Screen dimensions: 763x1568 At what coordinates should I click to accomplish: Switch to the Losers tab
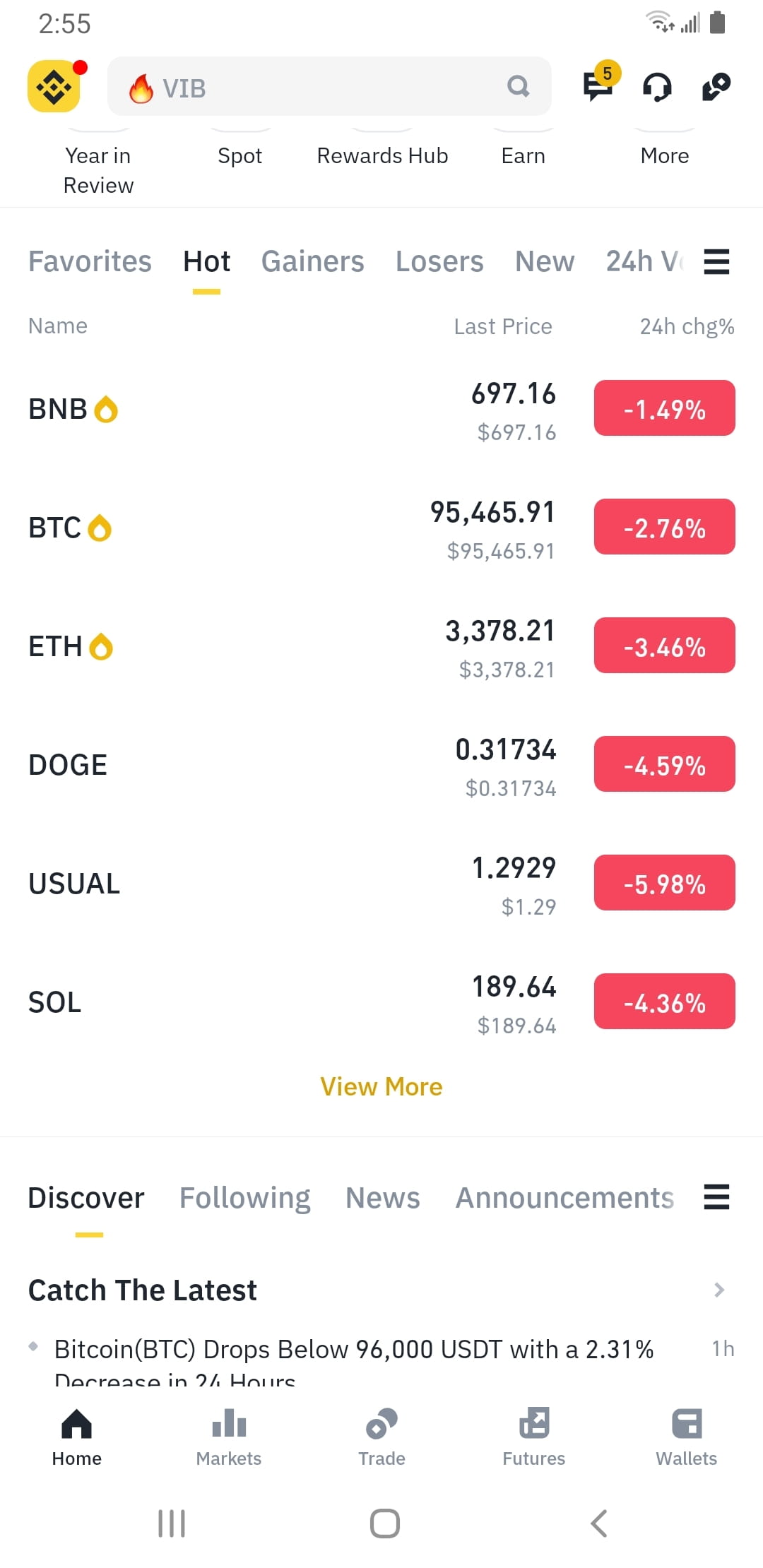tap(439, 261)
